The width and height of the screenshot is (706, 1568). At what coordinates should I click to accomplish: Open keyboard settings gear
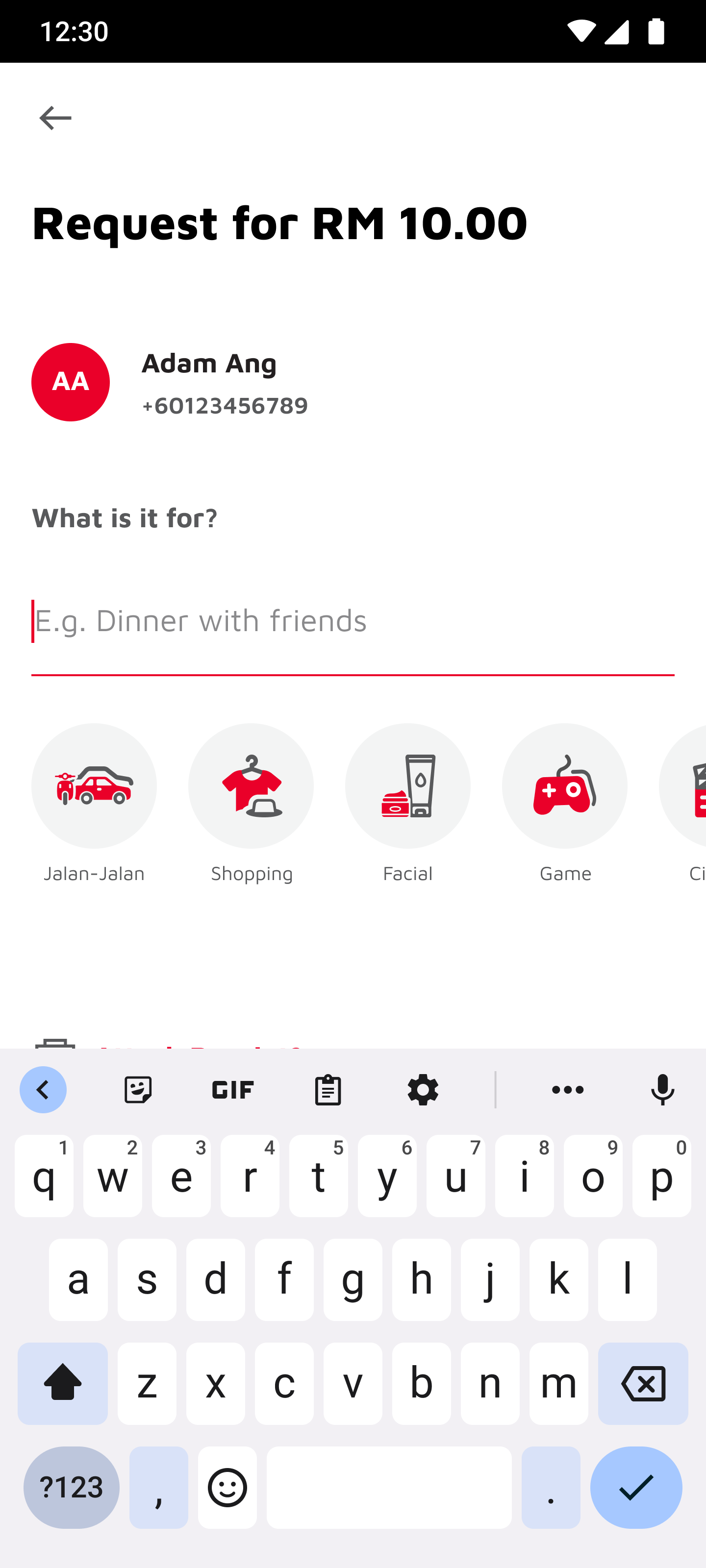[x=423, y=1090]
